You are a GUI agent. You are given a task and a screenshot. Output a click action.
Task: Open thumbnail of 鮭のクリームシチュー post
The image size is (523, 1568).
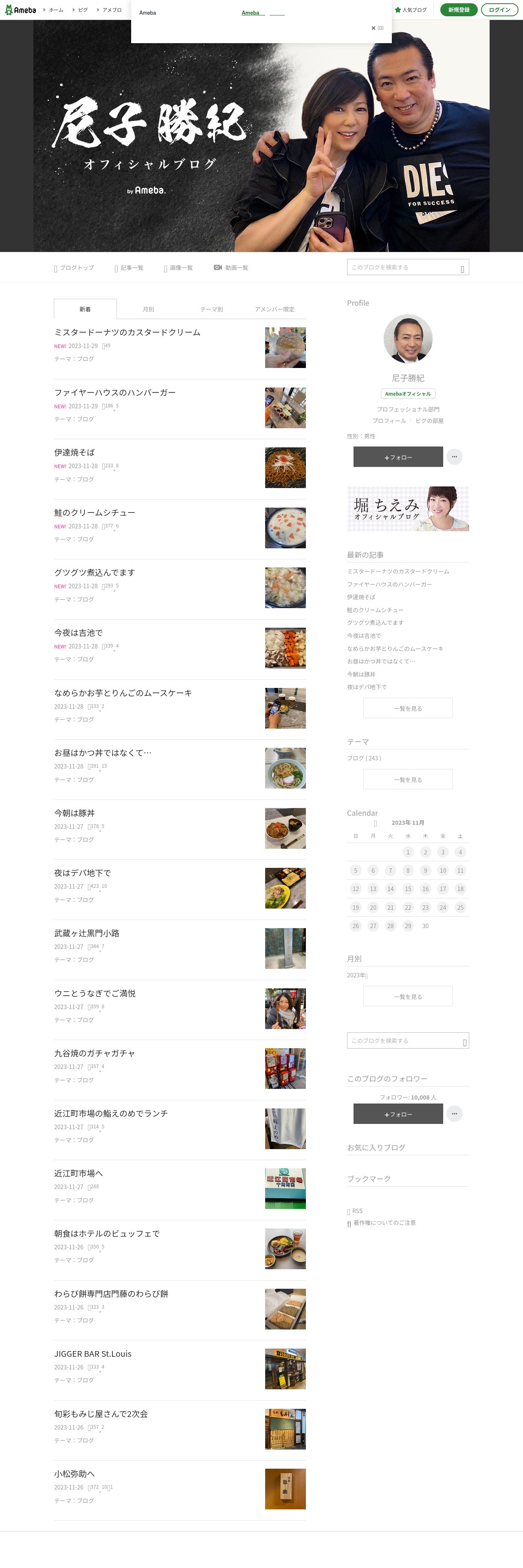285,528
